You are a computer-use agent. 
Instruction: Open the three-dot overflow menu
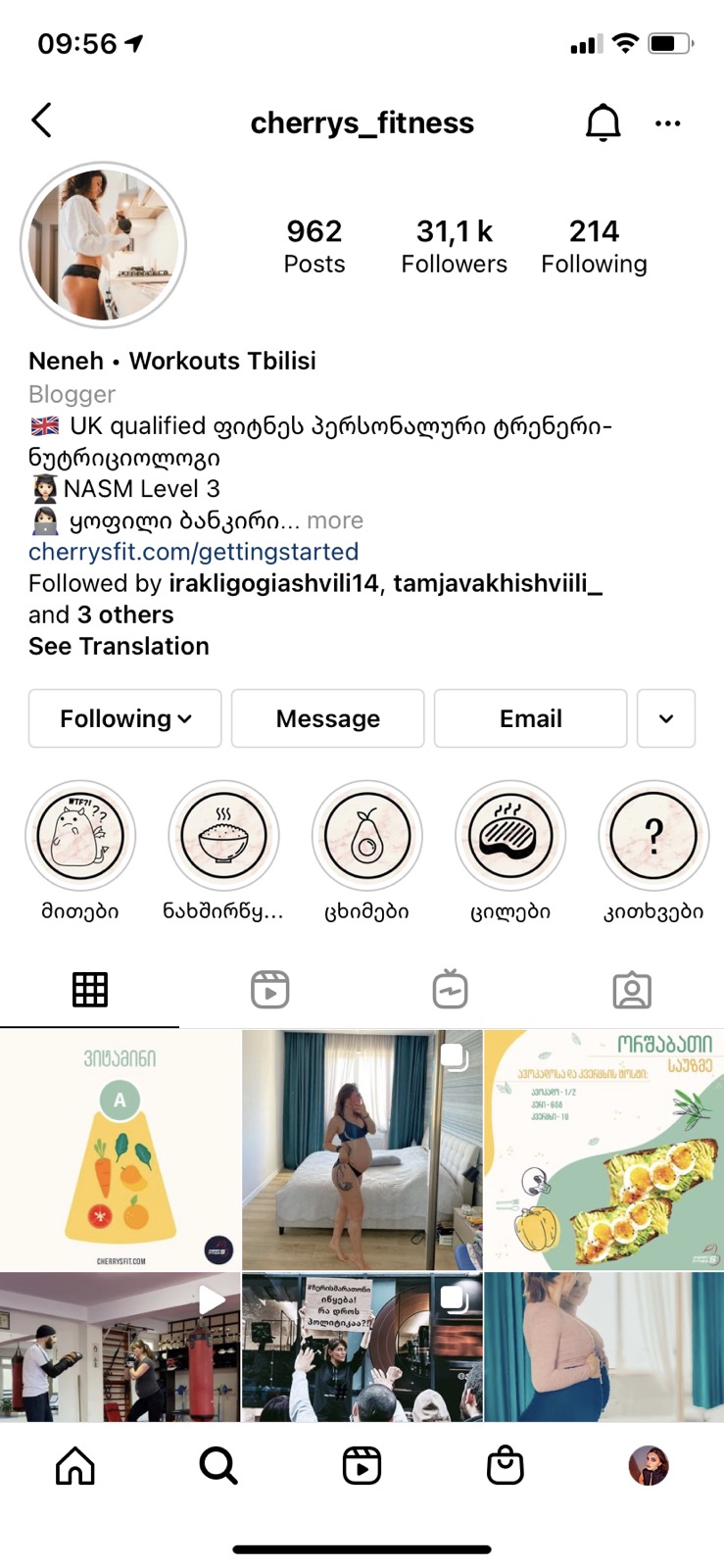click(x=667, y=123)
